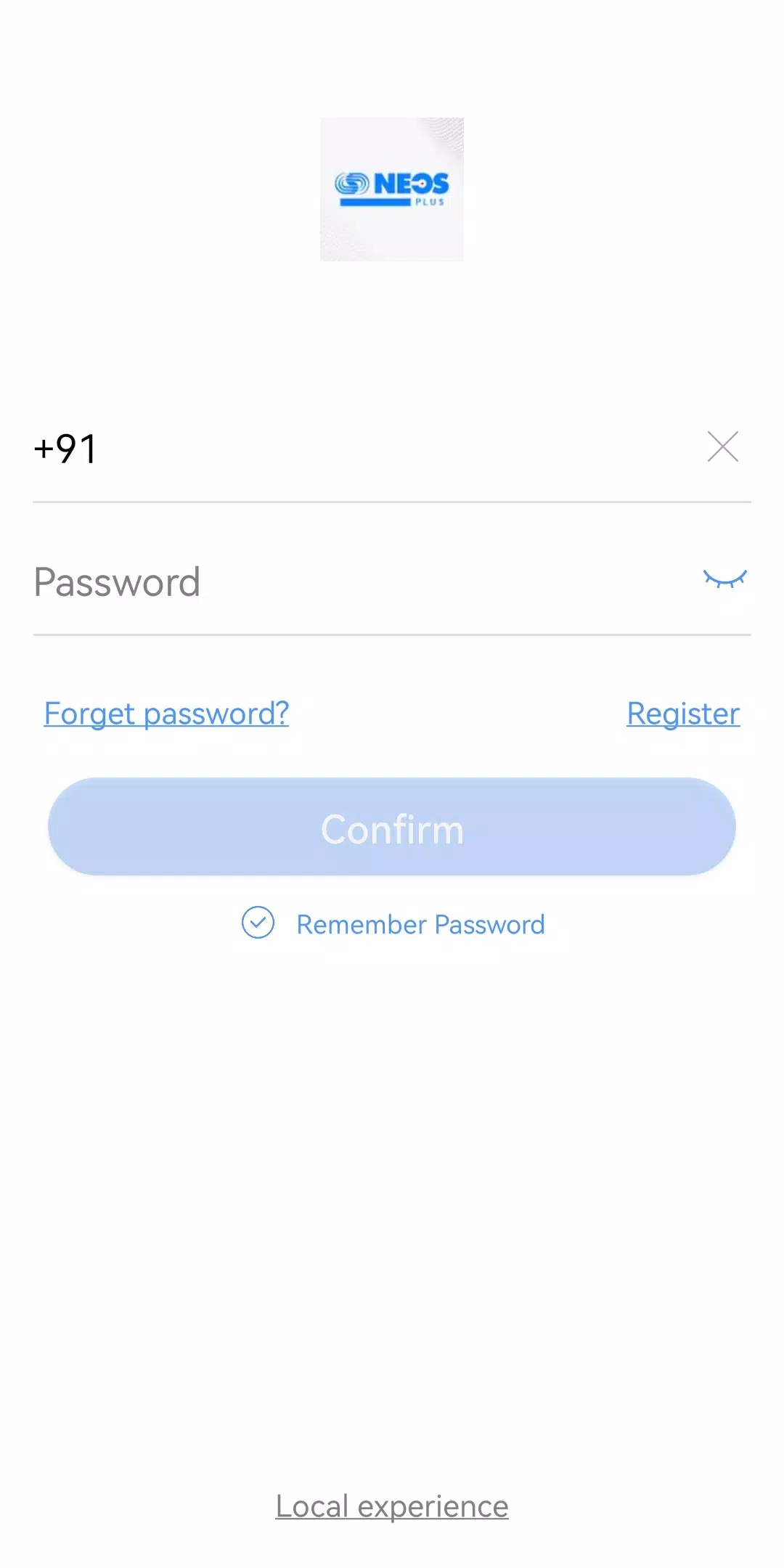Open the Forget password link

pyautogui.click(x=166, y=714)
